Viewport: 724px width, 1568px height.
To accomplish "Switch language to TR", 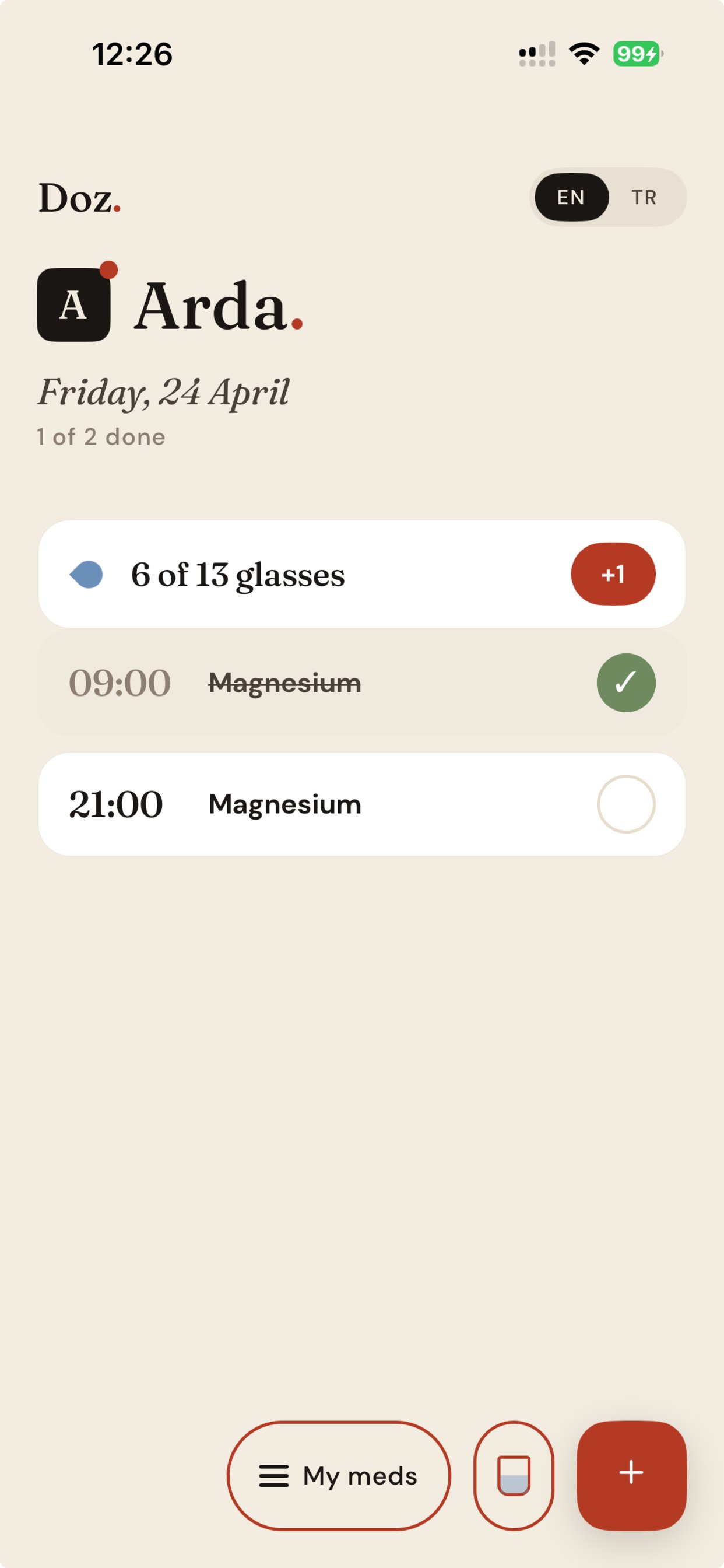I will [x=644, y=197].
